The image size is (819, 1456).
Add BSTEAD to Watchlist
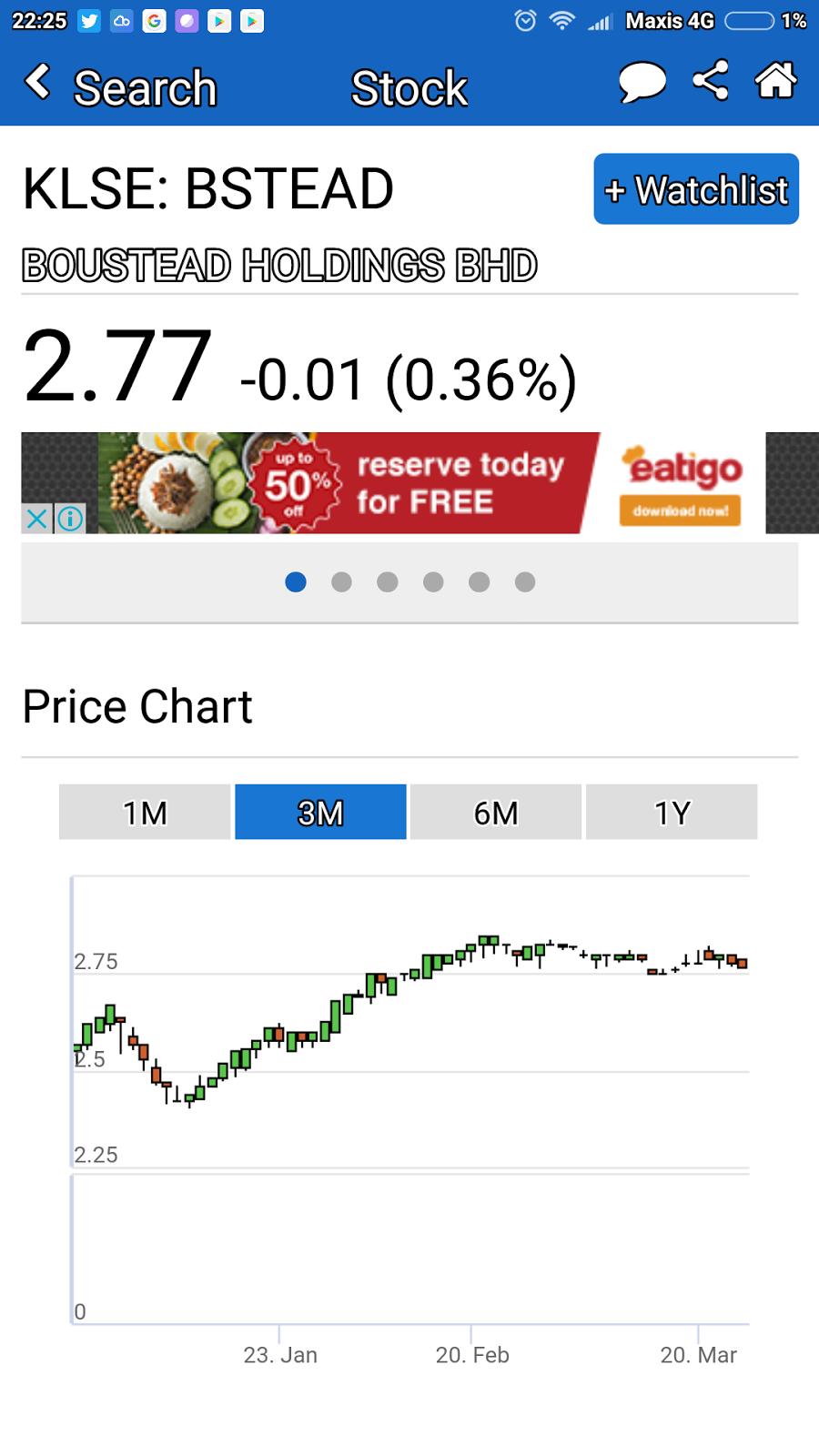click(696, 189)
